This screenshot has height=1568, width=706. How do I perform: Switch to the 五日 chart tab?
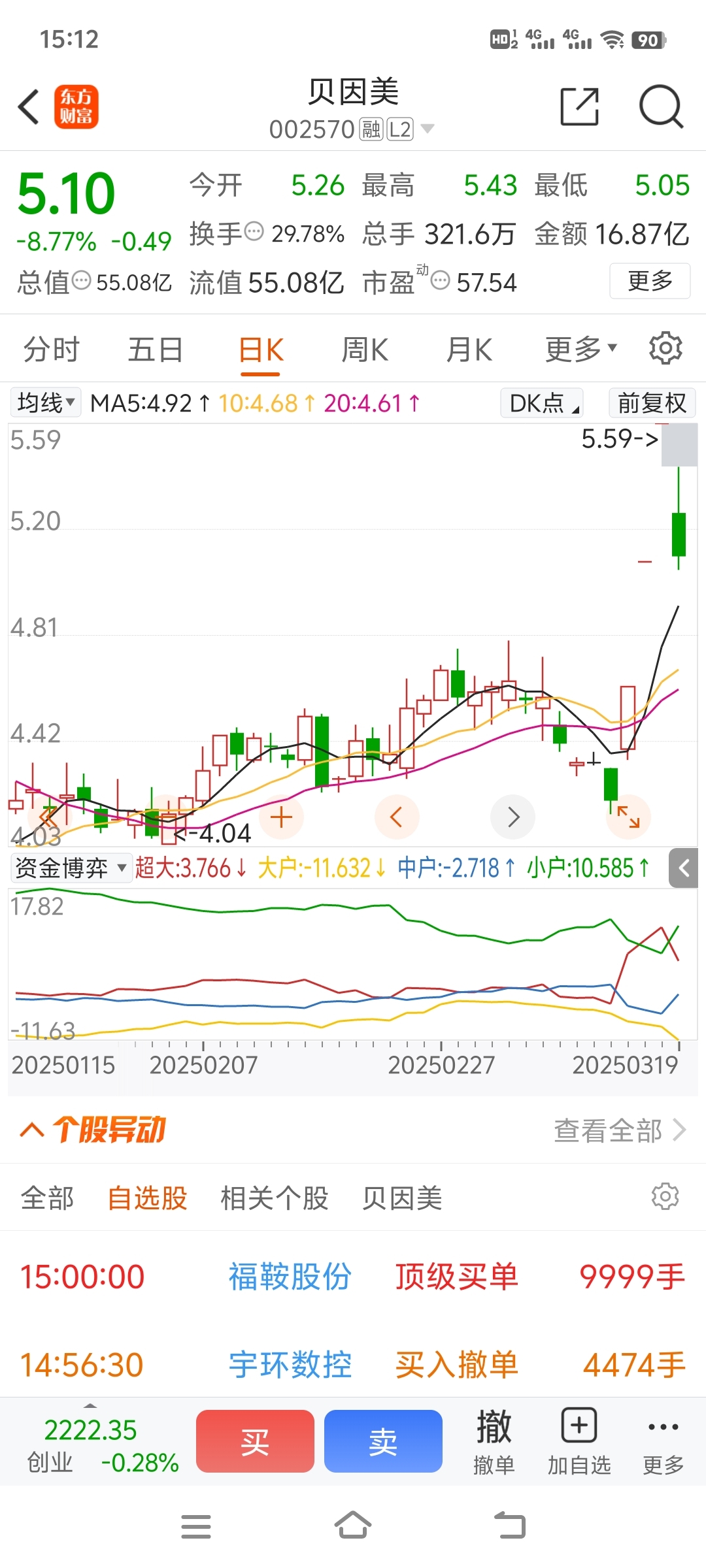pos(155,350)
